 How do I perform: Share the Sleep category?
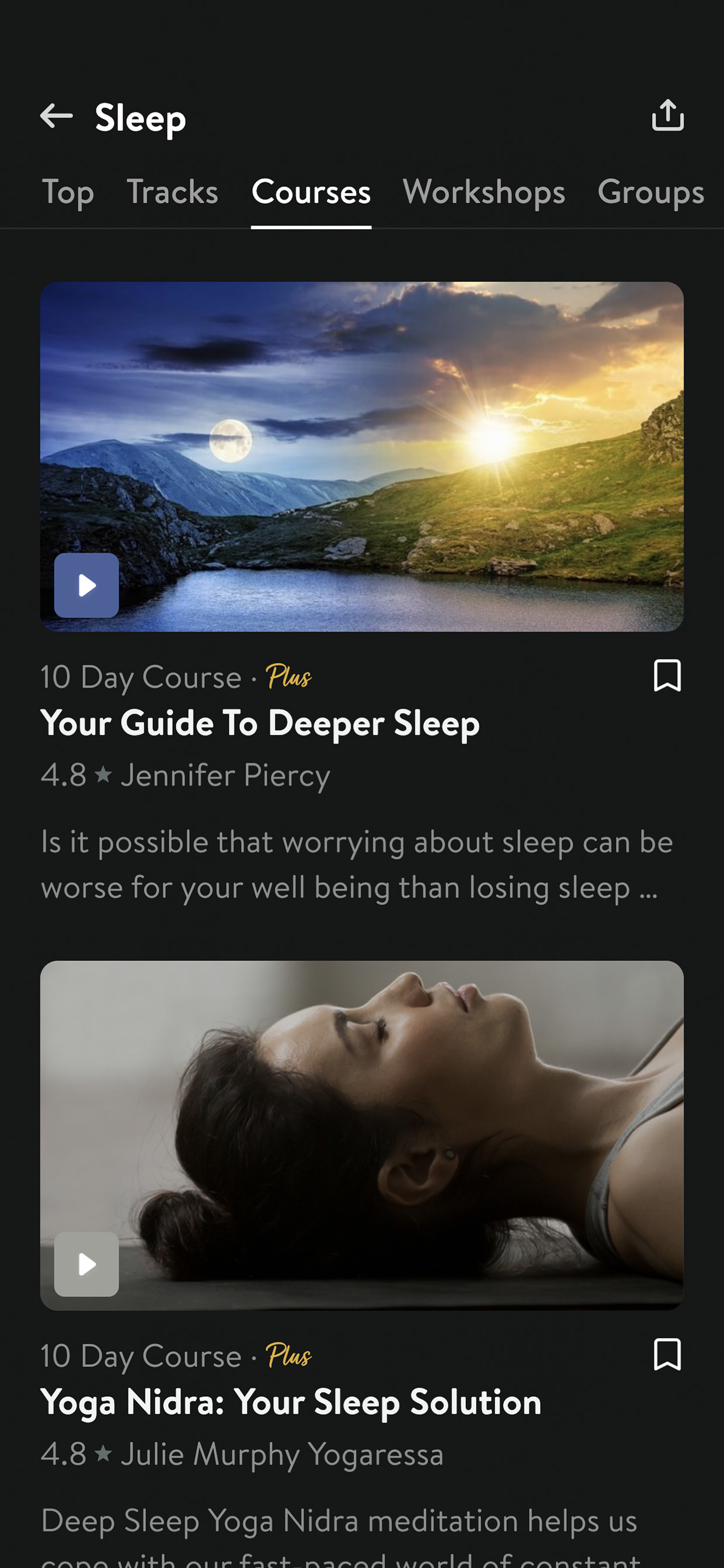(x=667, y=115)
